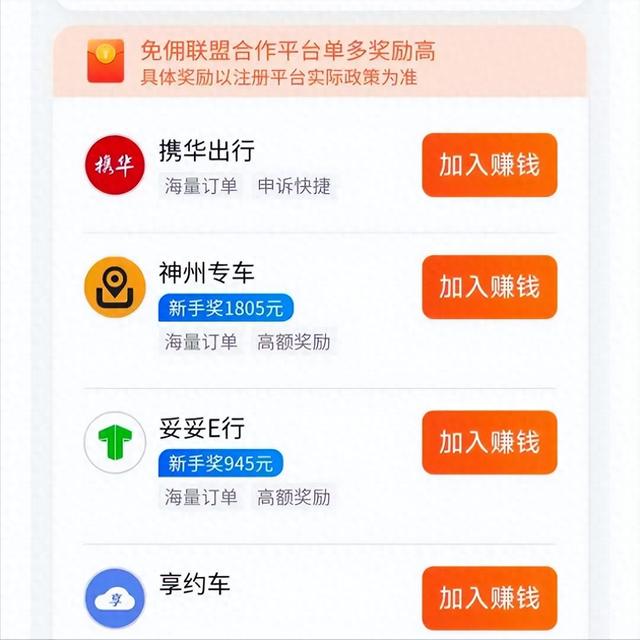
Task: Open the 神州专车 platform row
Action: [x=207, y=273]
